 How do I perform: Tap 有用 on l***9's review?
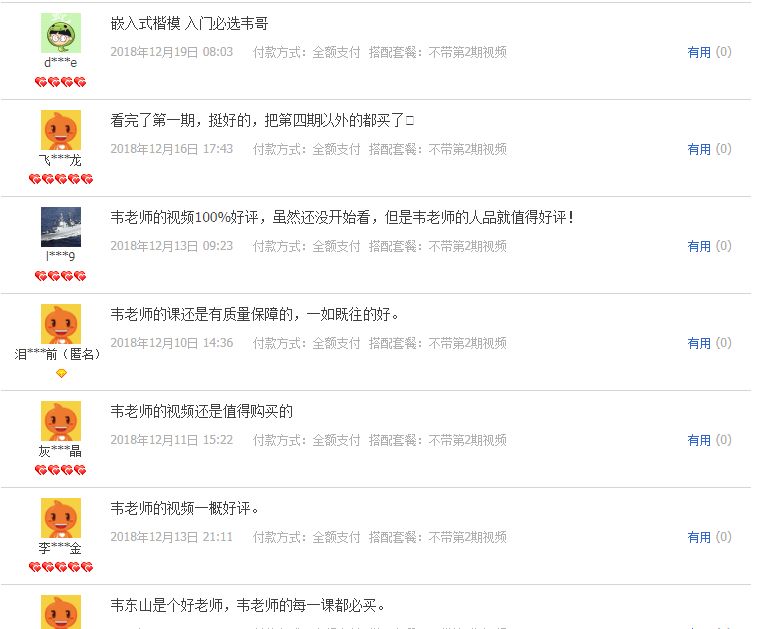click(x=699, y=246)
